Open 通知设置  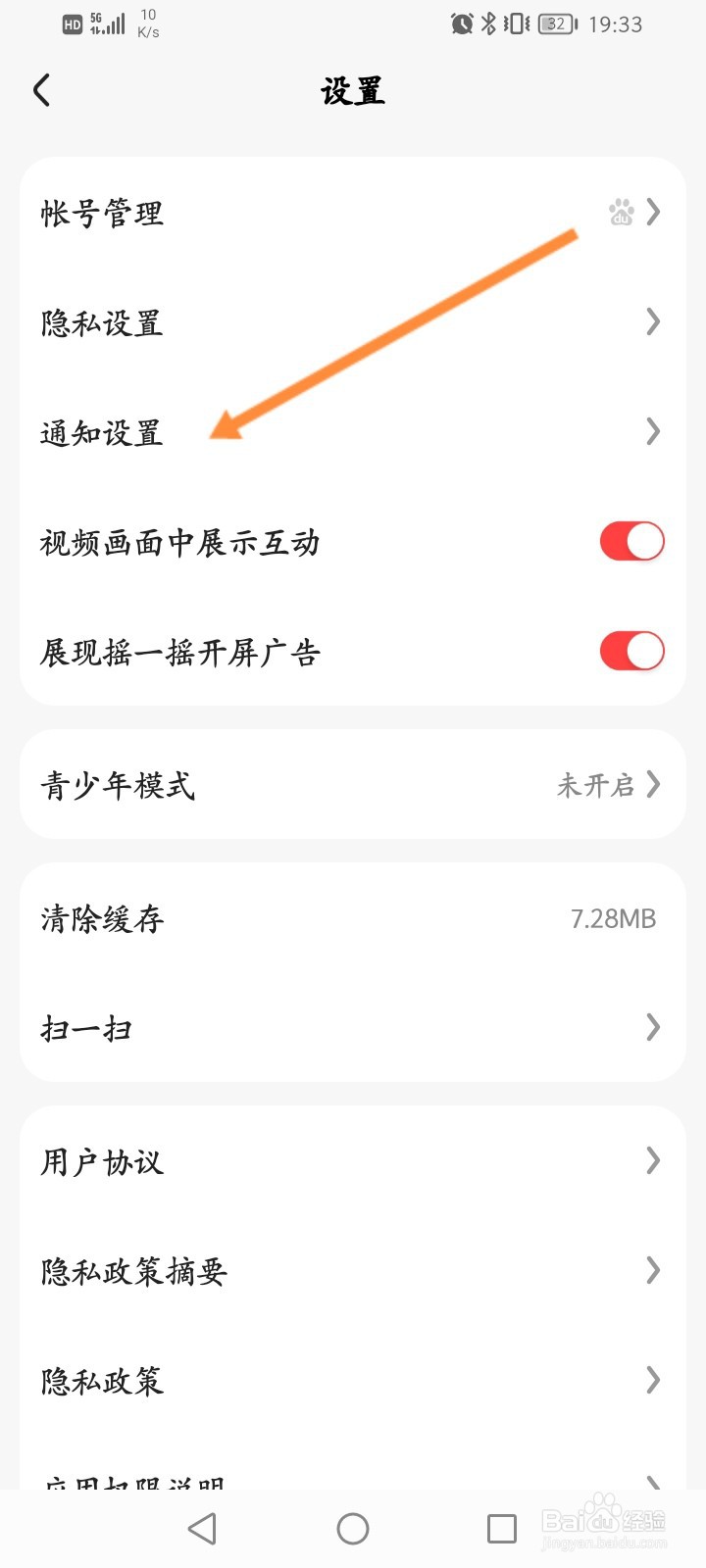click(353, 431)
